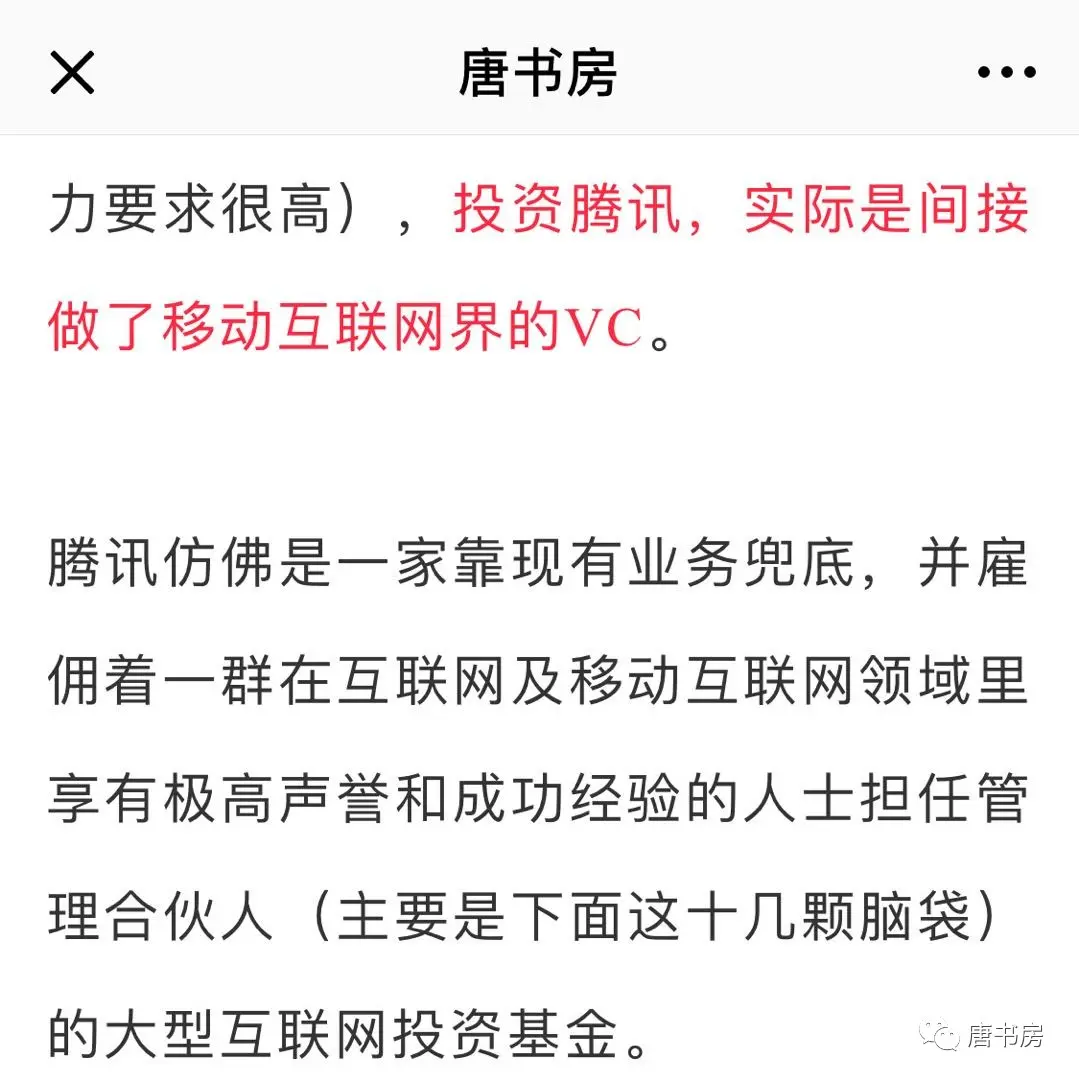The height and width of the screenshot is (1082, 1079).
Task: Open the three-dot overflow menu
Action: (1007, 72)
